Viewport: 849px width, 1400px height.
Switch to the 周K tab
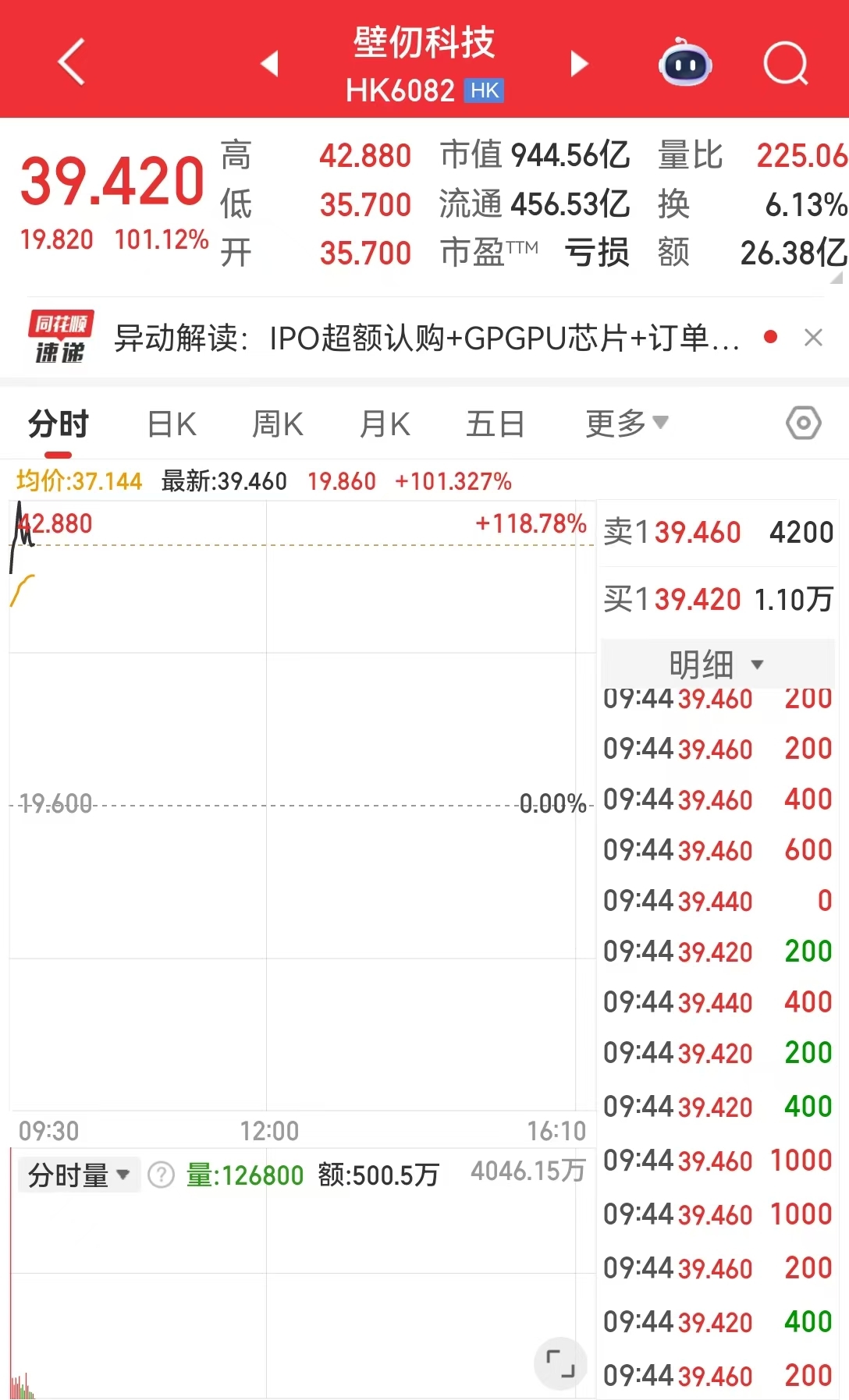coord(277,425)
